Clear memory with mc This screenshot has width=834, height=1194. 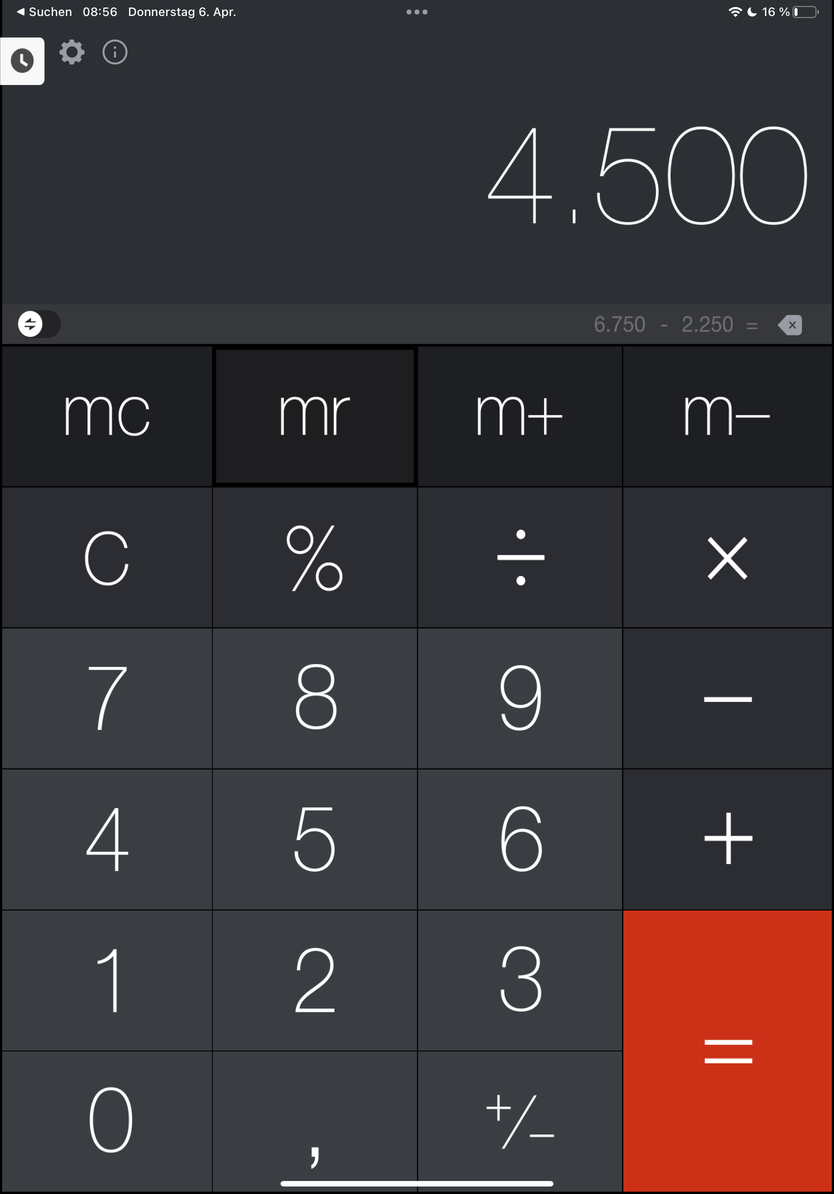(x=106, y=415)
